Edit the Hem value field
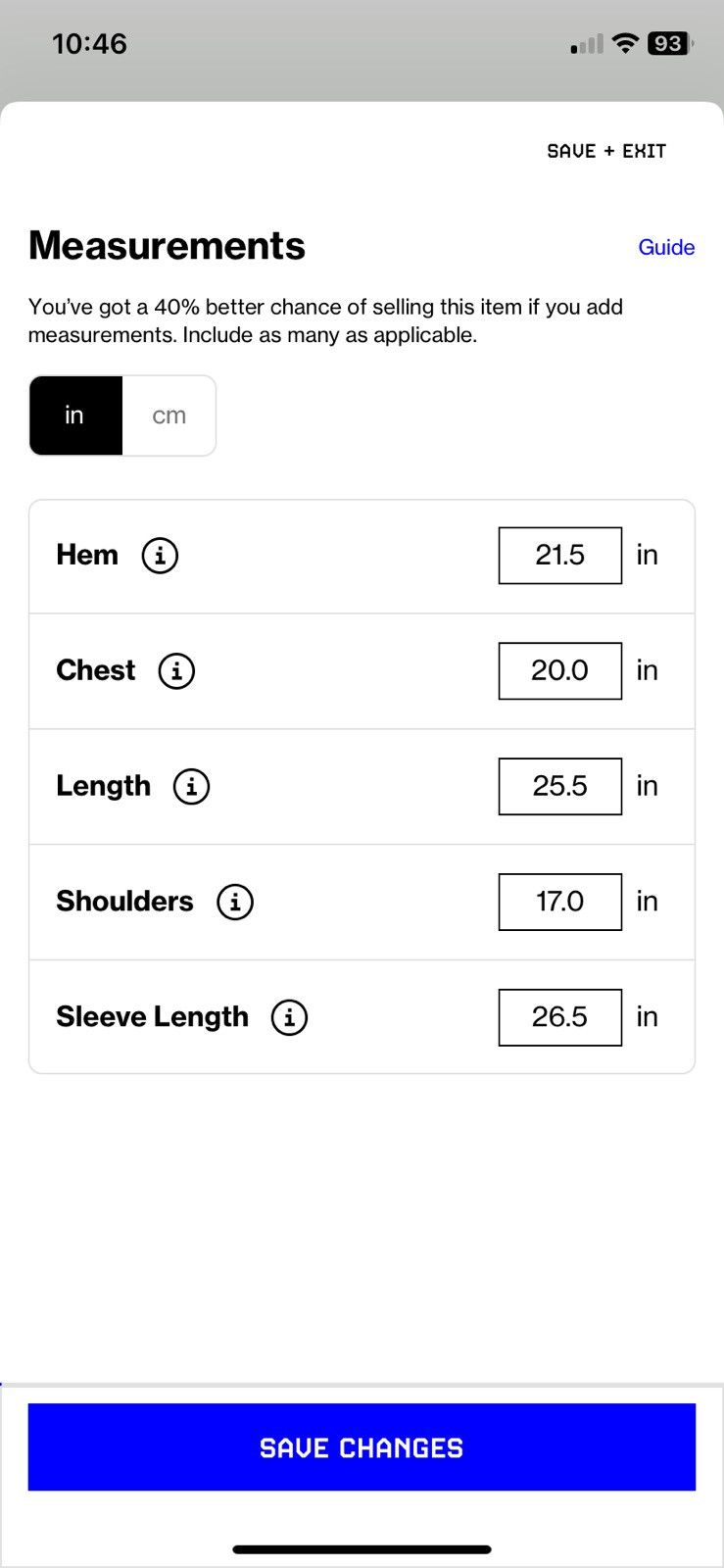The height and width of the screenshot is (1568, 724). [x=560, y=556]
